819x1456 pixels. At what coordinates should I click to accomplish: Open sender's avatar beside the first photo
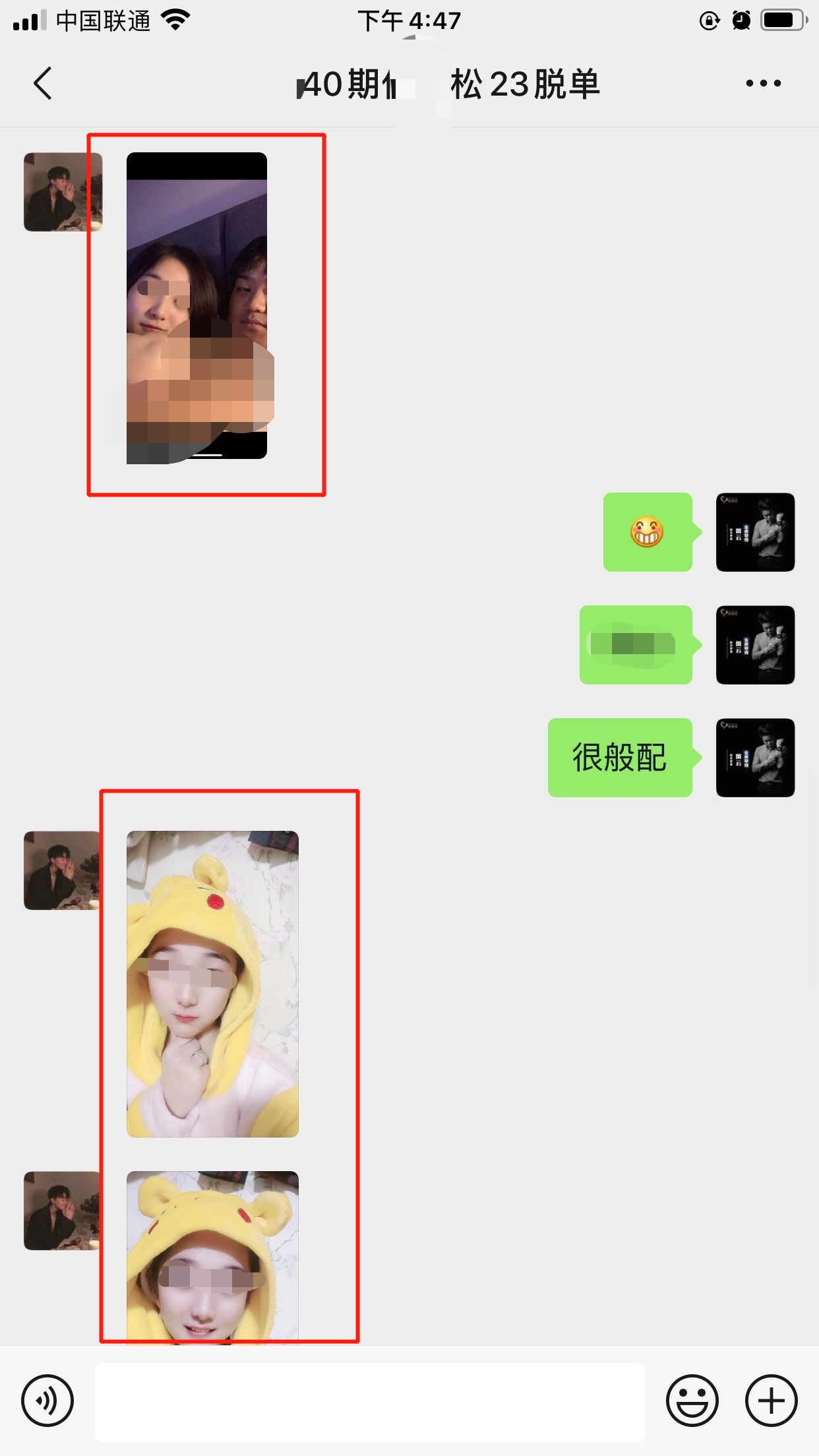point(63,192)
